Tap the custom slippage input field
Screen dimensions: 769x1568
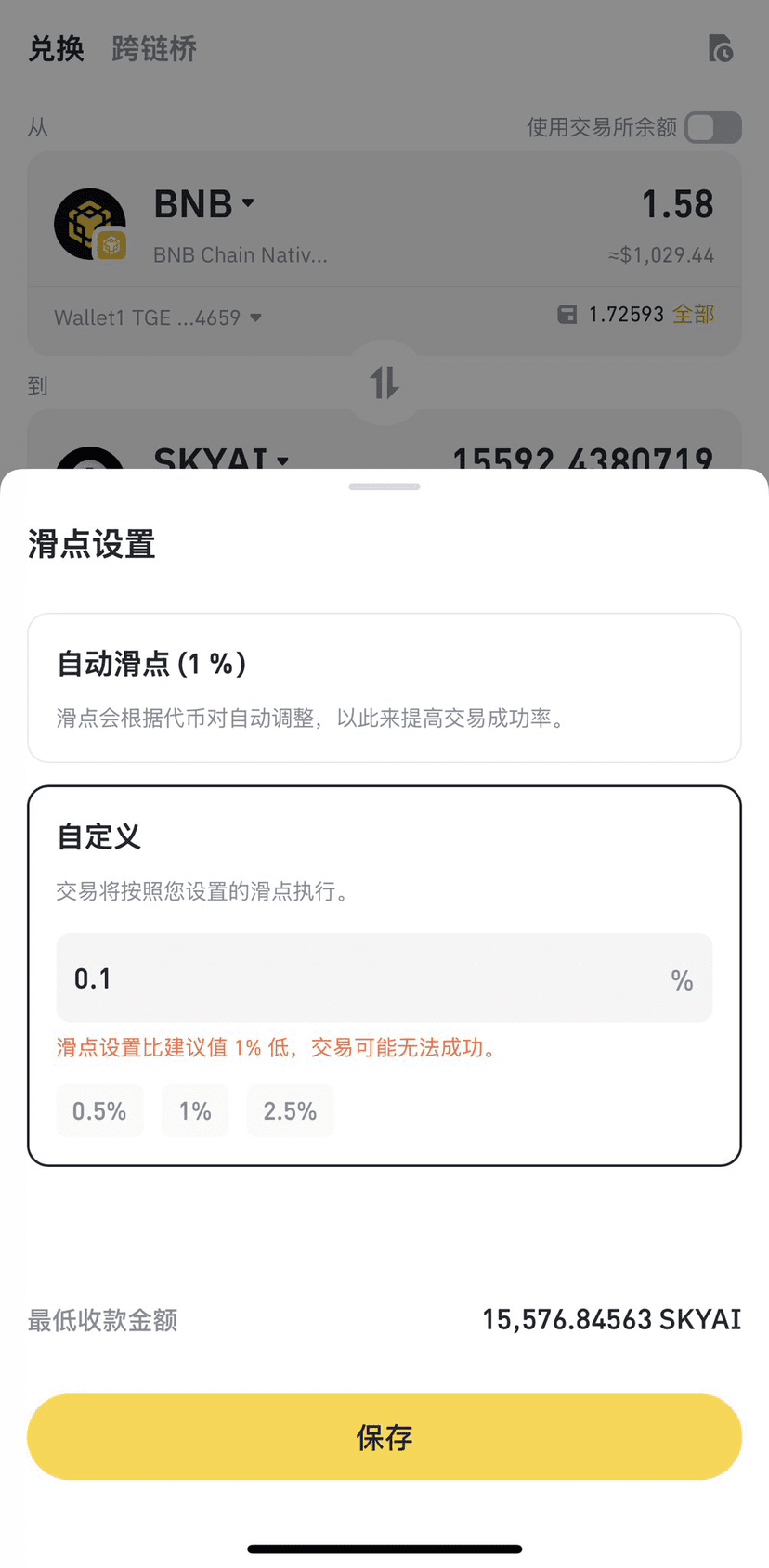[x=384, y=978]
